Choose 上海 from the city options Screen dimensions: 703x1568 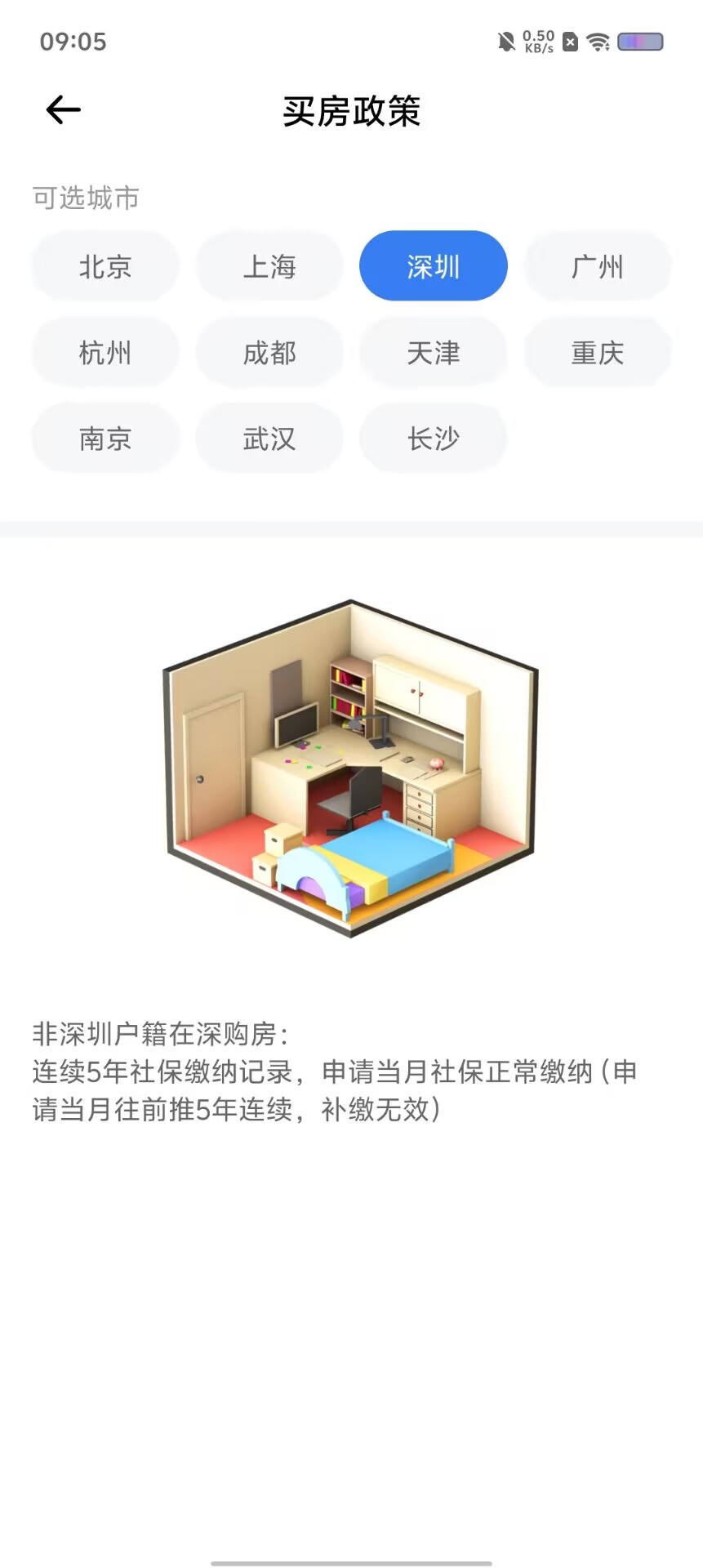(269, 266)
